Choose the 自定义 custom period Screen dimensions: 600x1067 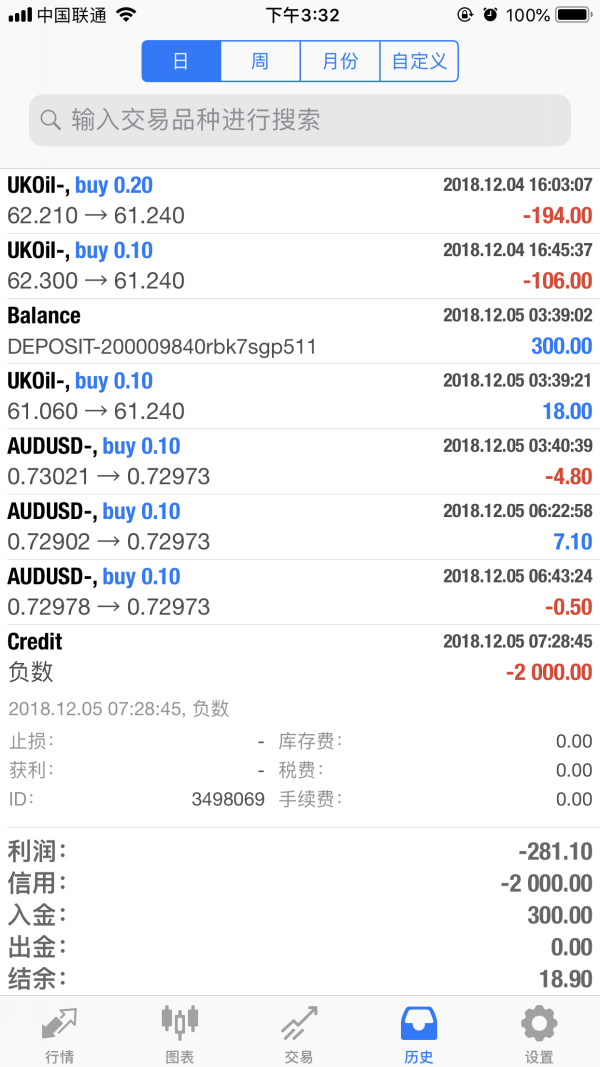[419, 61]
